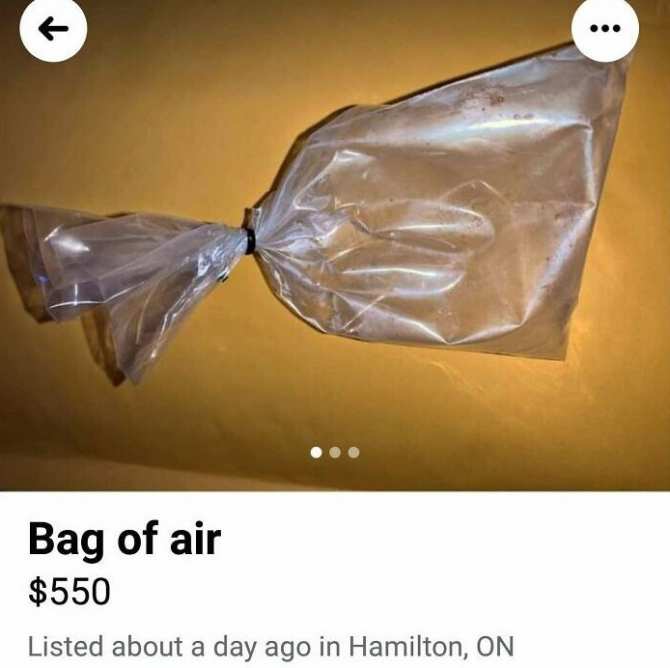Go back using the arrow button
The height and width of the screenshot is (668, 670).
[x=53, y=28]
